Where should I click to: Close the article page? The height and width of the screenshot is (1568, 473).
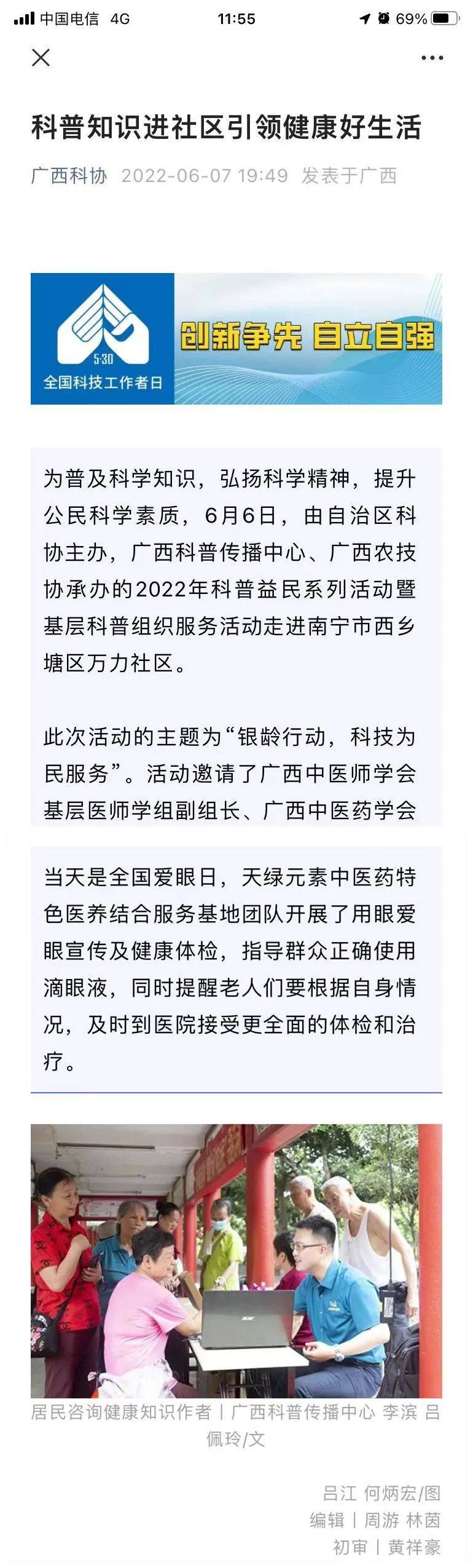[x=41, y=58]
